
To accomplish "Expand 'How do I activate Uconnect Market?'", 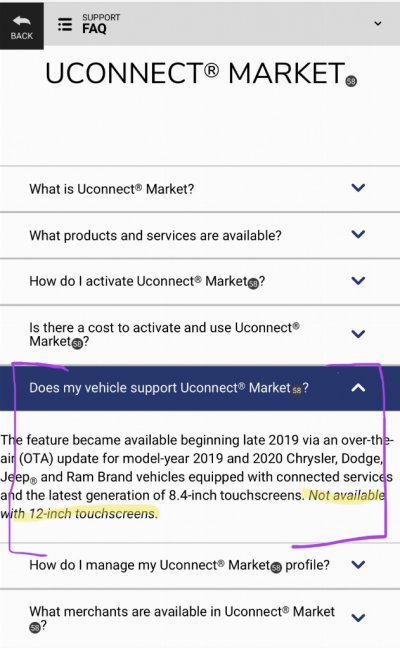I will tap(200, 281).
